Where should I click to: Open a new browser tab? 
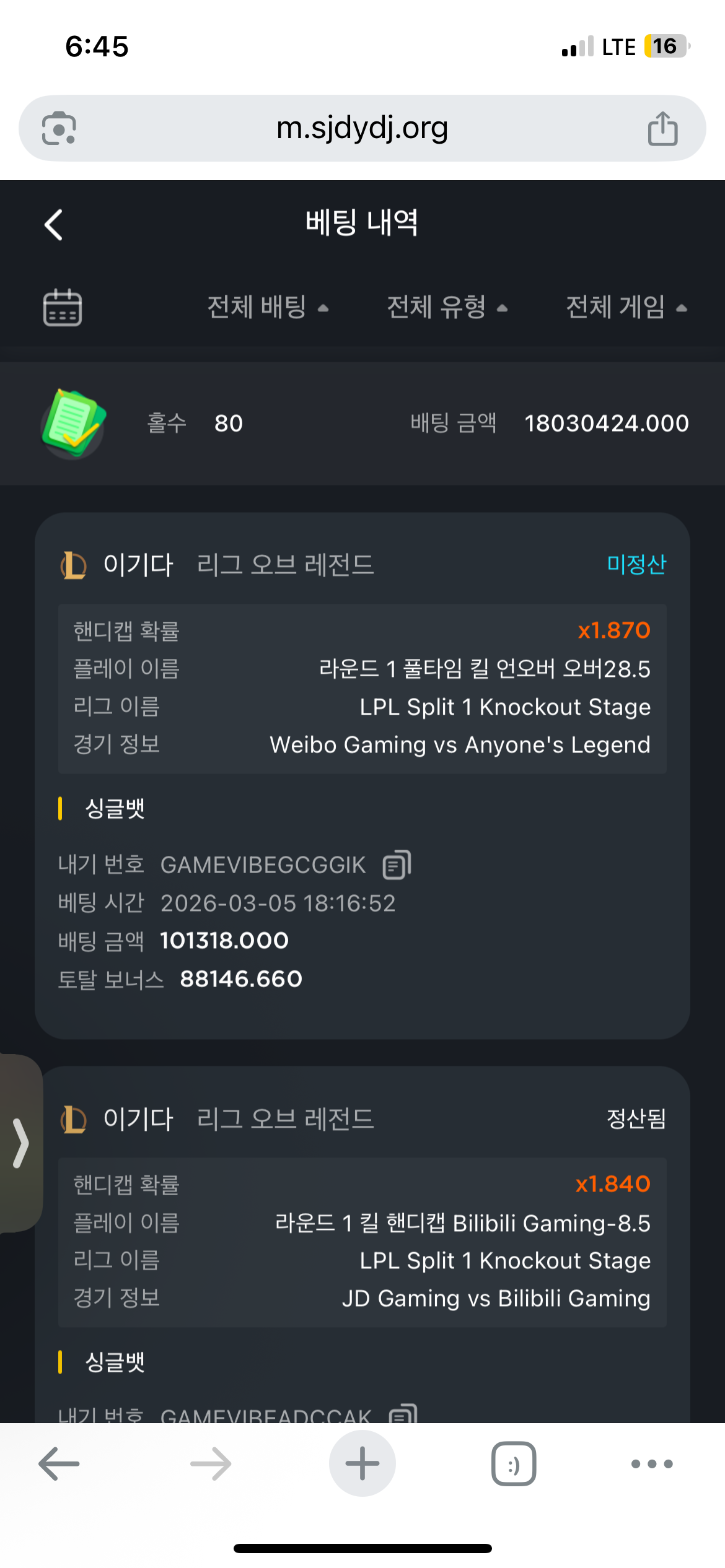coord(362,1464)
